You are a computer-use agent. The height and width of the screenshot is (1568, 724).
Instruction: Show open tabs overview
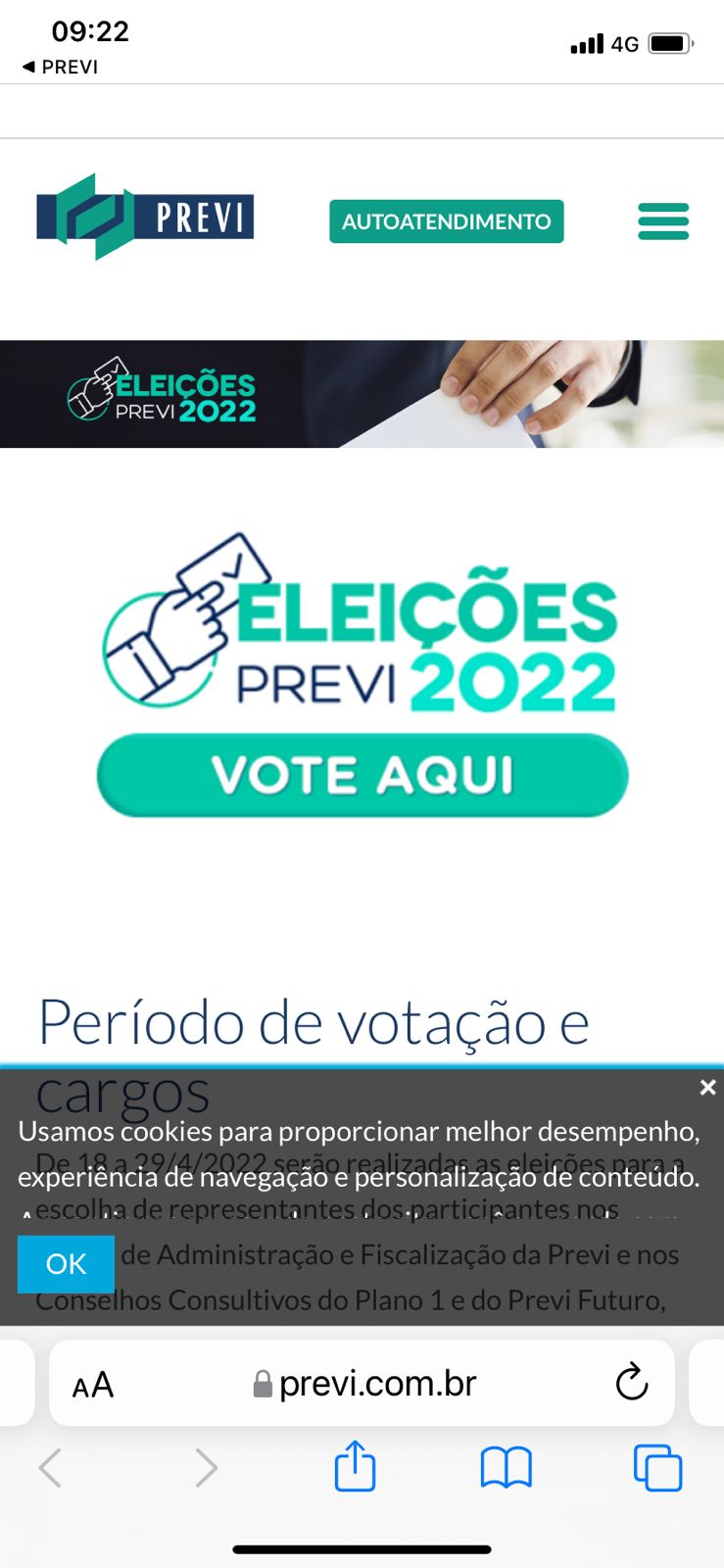click(657, 1468)
